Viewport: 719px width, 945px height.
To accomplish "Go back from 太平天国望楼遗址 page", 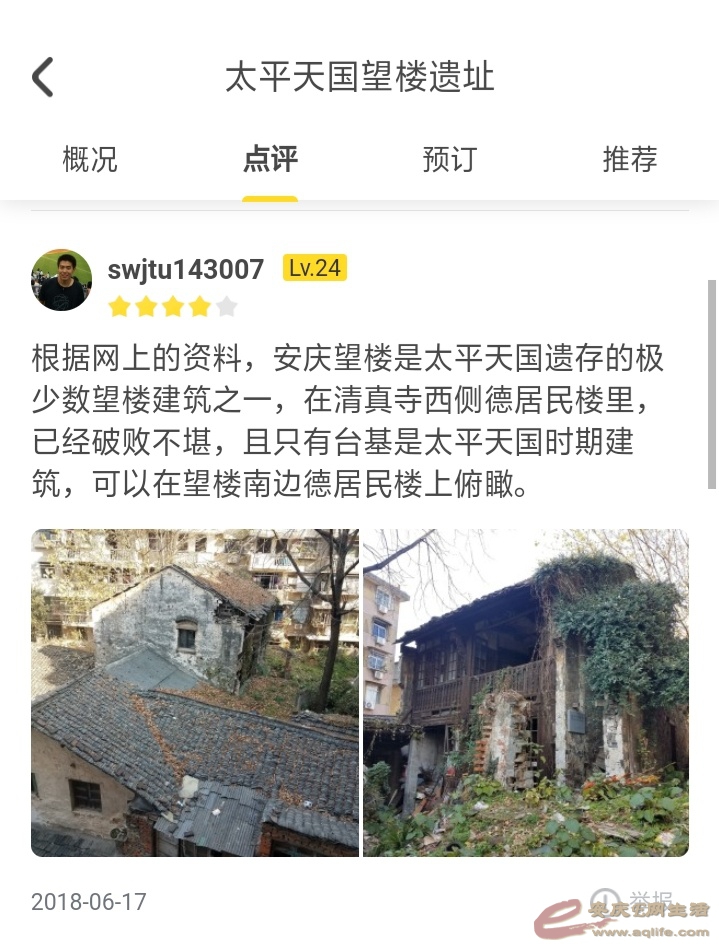I will pyautogui.click(x=42, y=77).
